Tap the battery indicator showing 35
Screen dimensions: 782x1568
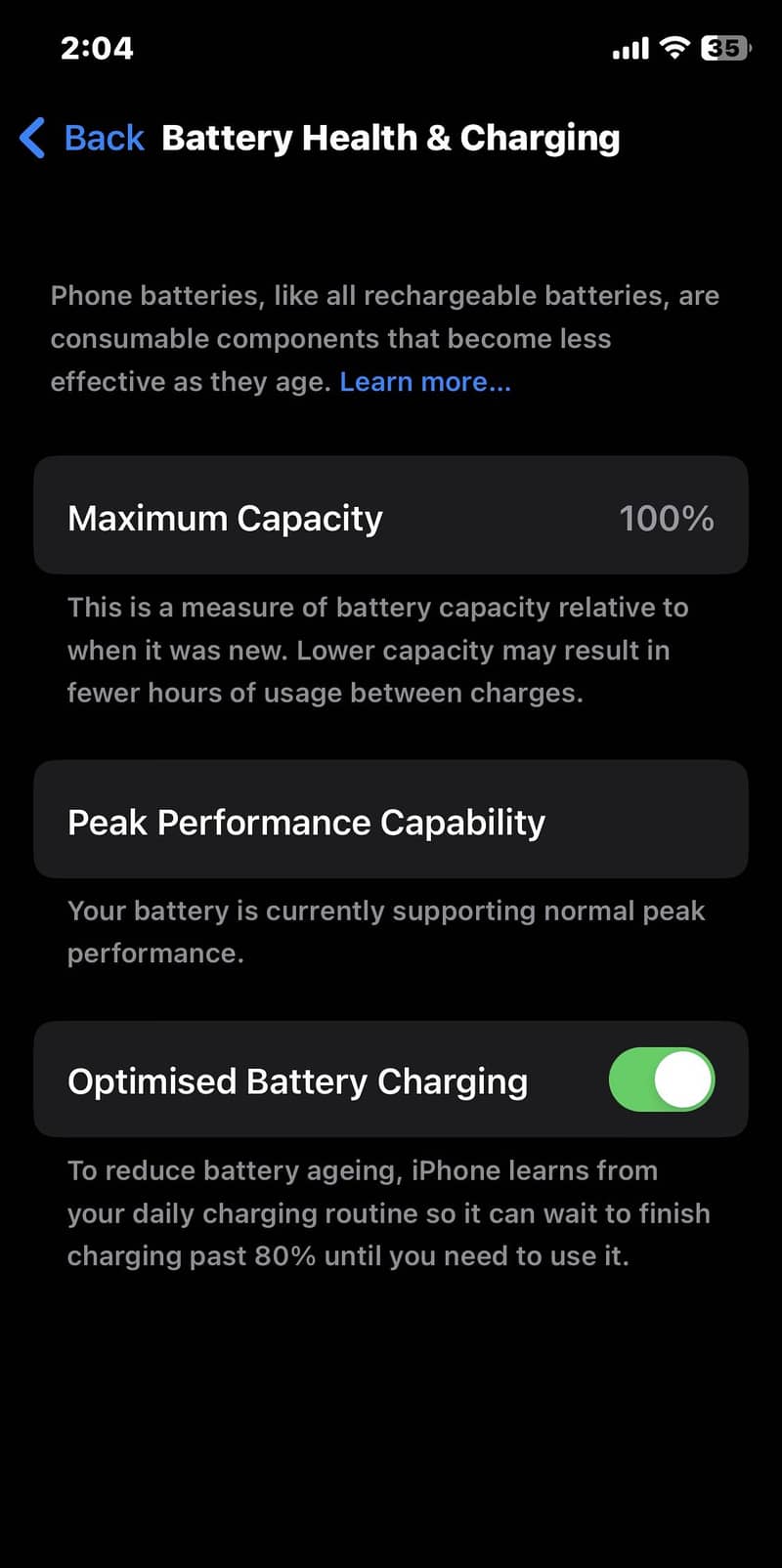pos(724,47)
